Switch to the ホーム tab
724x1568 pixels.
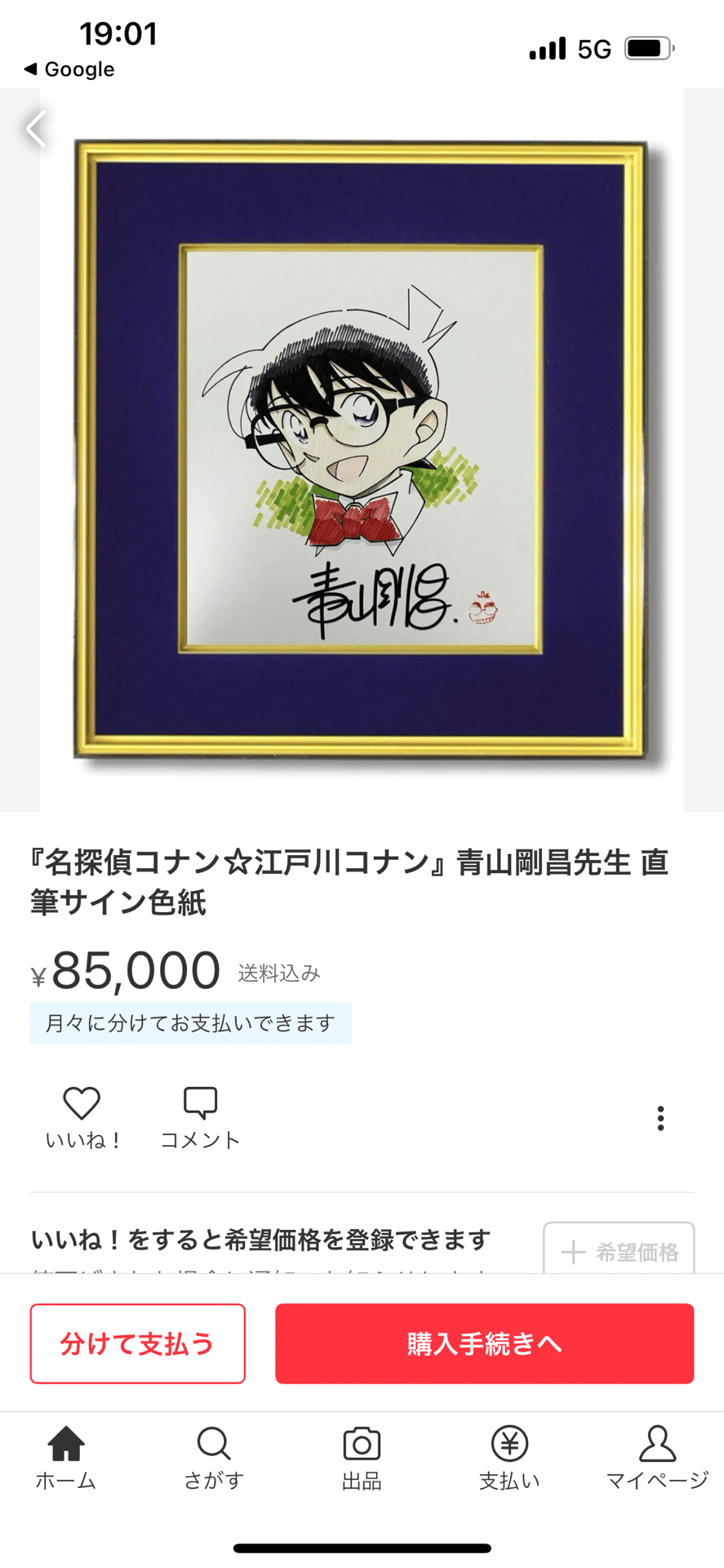pyautogui.click(x=66, y=1458)
